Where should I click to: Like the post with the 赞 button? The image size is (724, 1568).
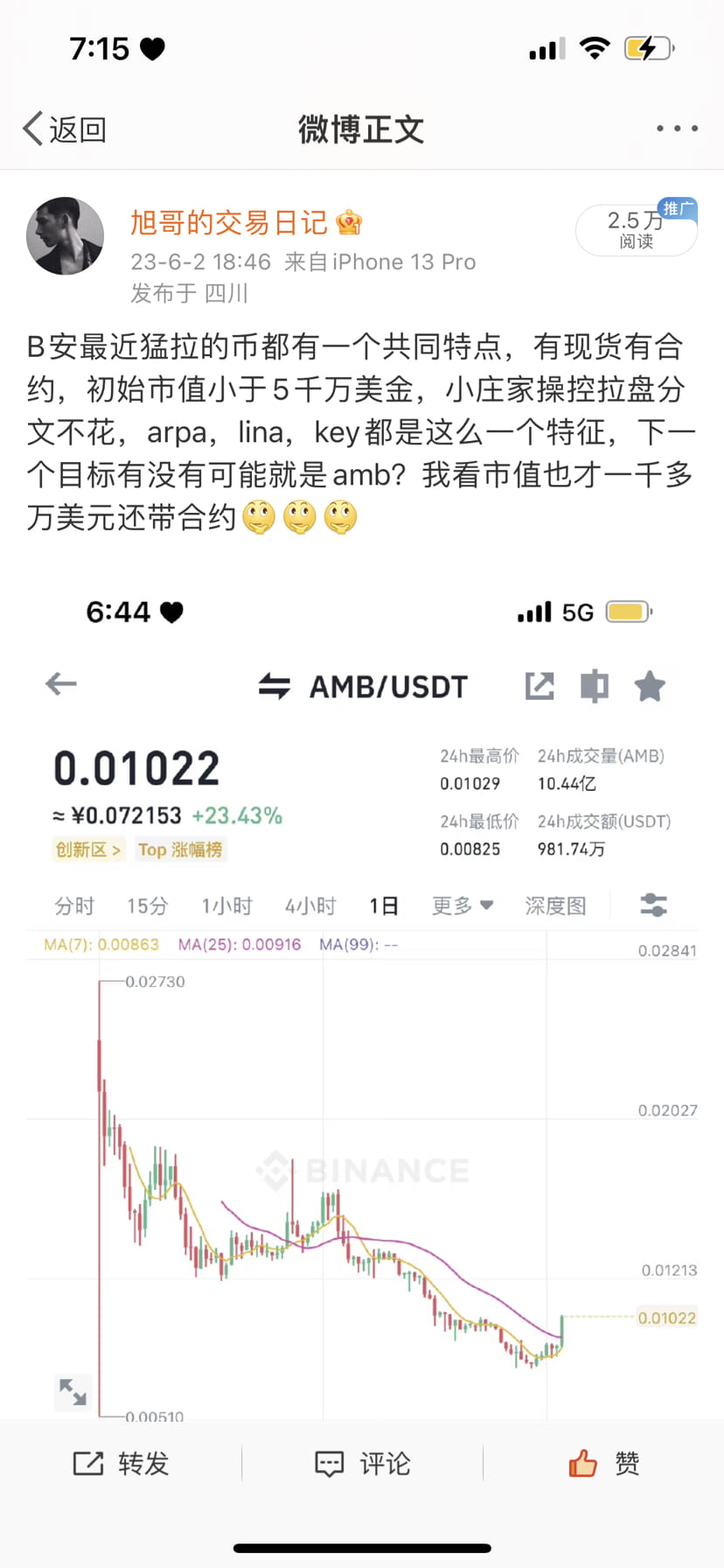[603, 1462]
